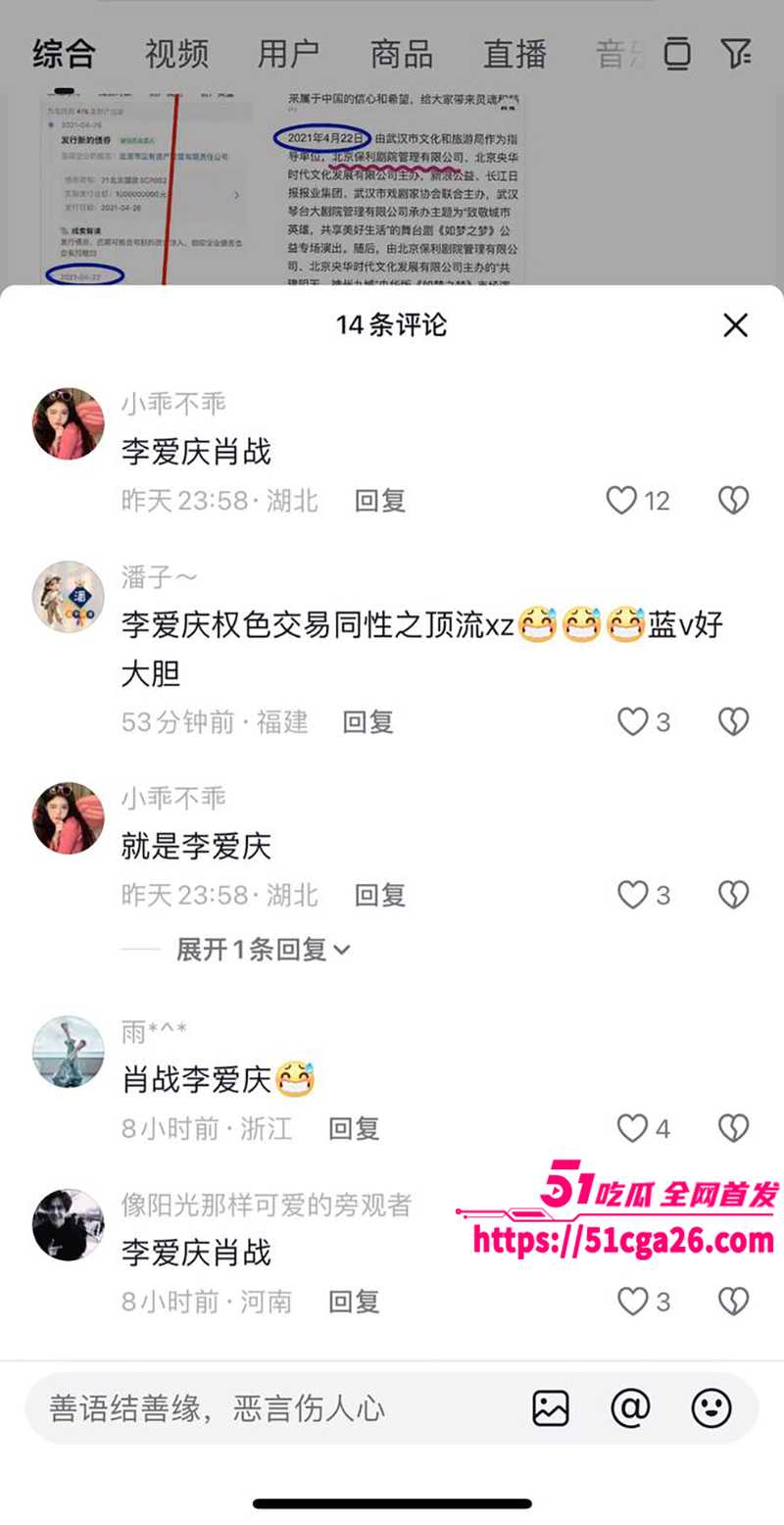Mention someone with the @ icon
This screenshot has width=784, height=1525.
click(630, 1408)
